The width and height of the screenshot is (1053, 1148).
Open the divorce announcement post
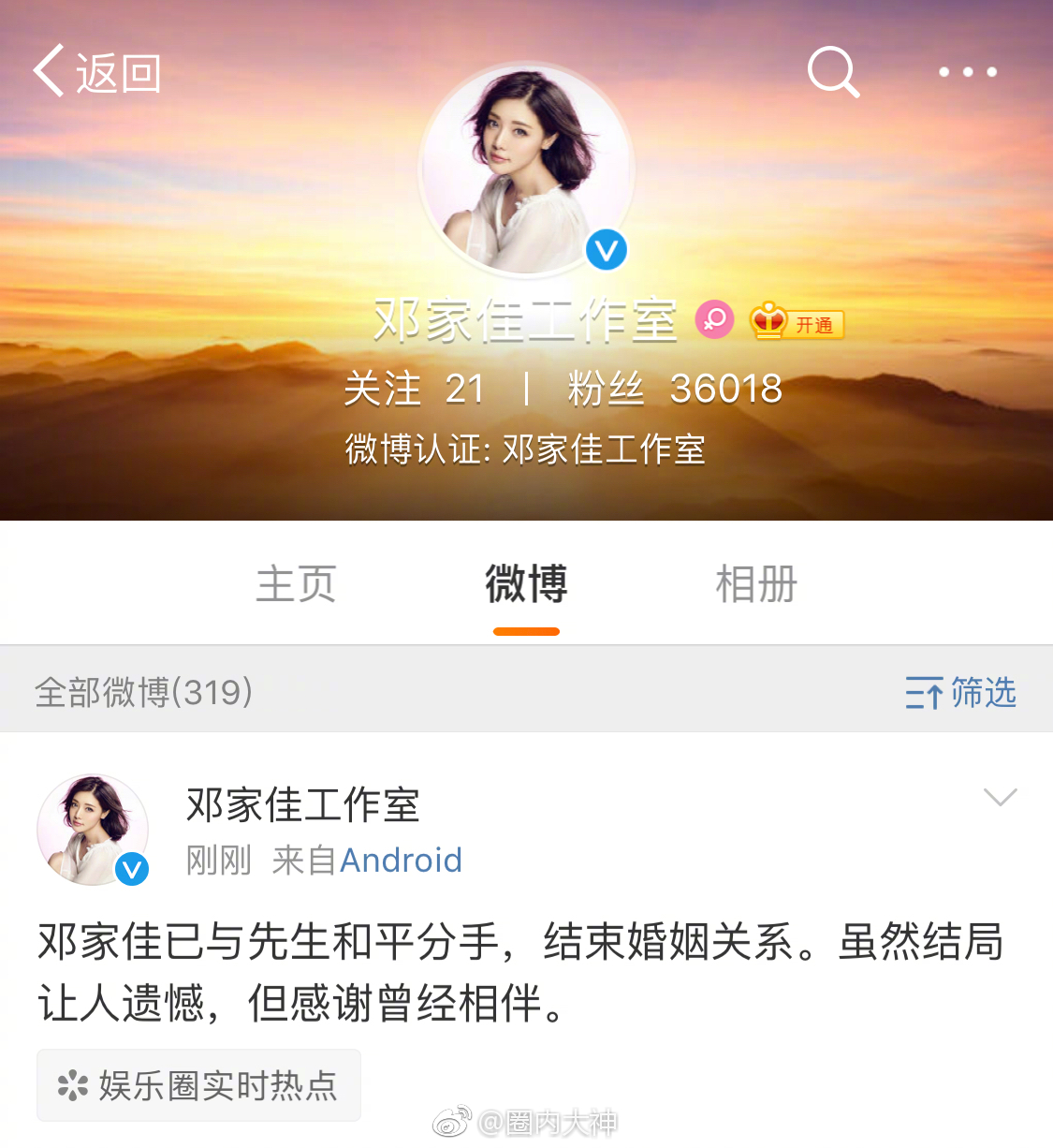tap(519, 972)
